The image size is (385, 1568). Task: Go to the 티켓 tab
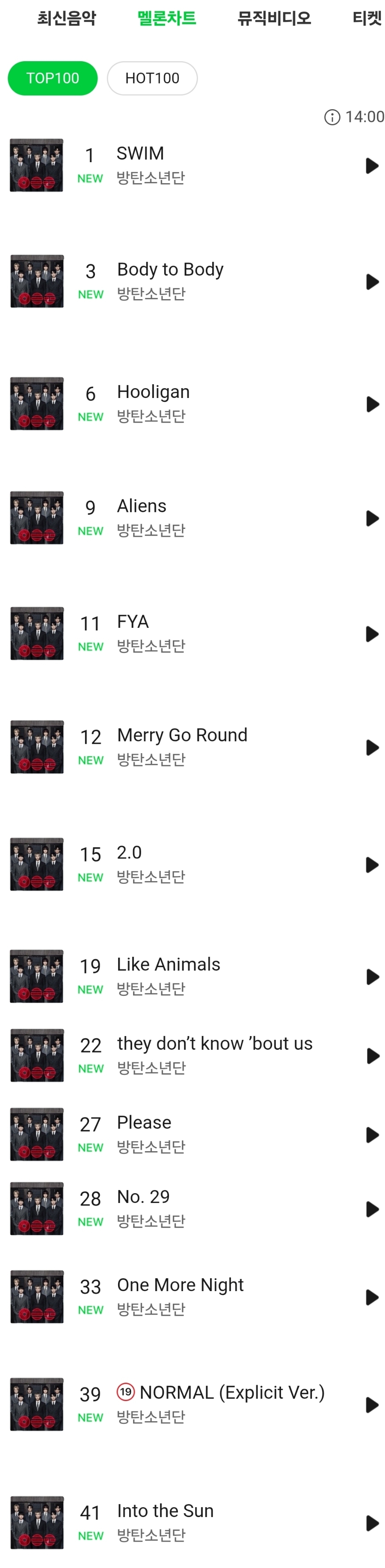tap(367, 18)
